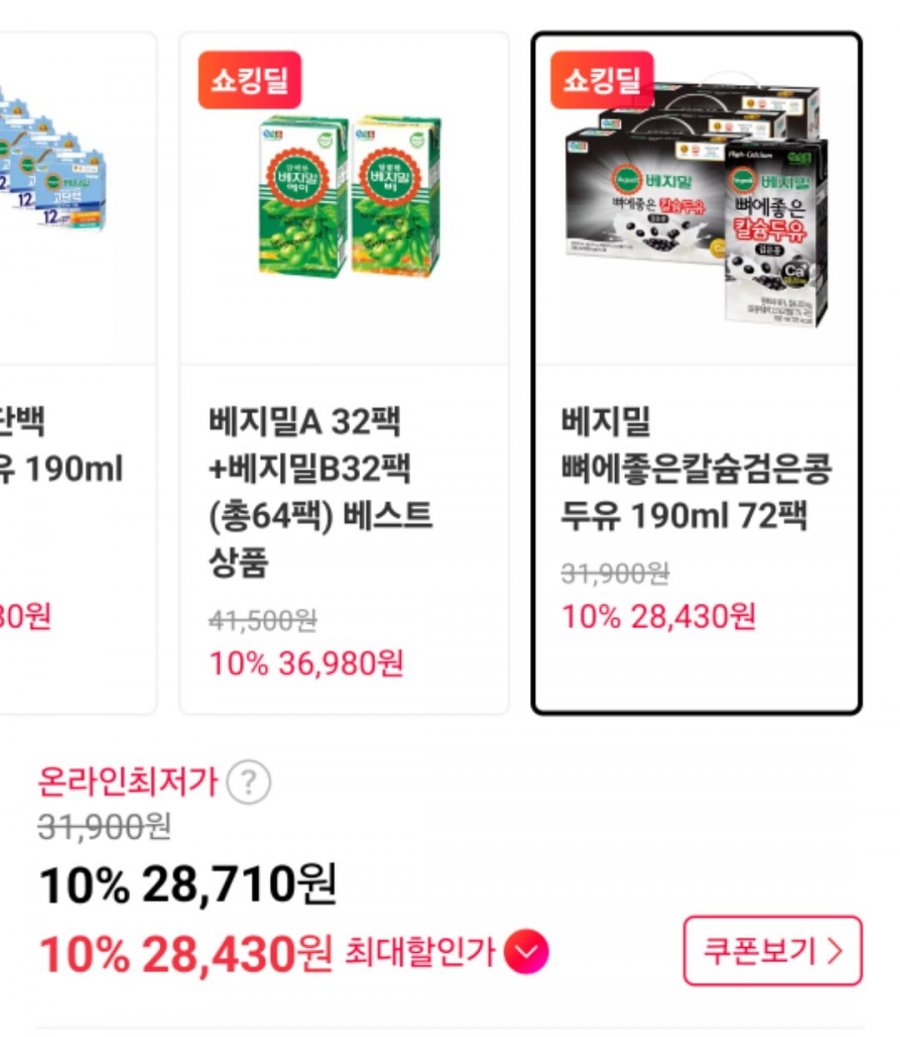This screenshot has width=900, height=1037.
Task: Open the partially visible 190ml product card
Action: [75, 372]
